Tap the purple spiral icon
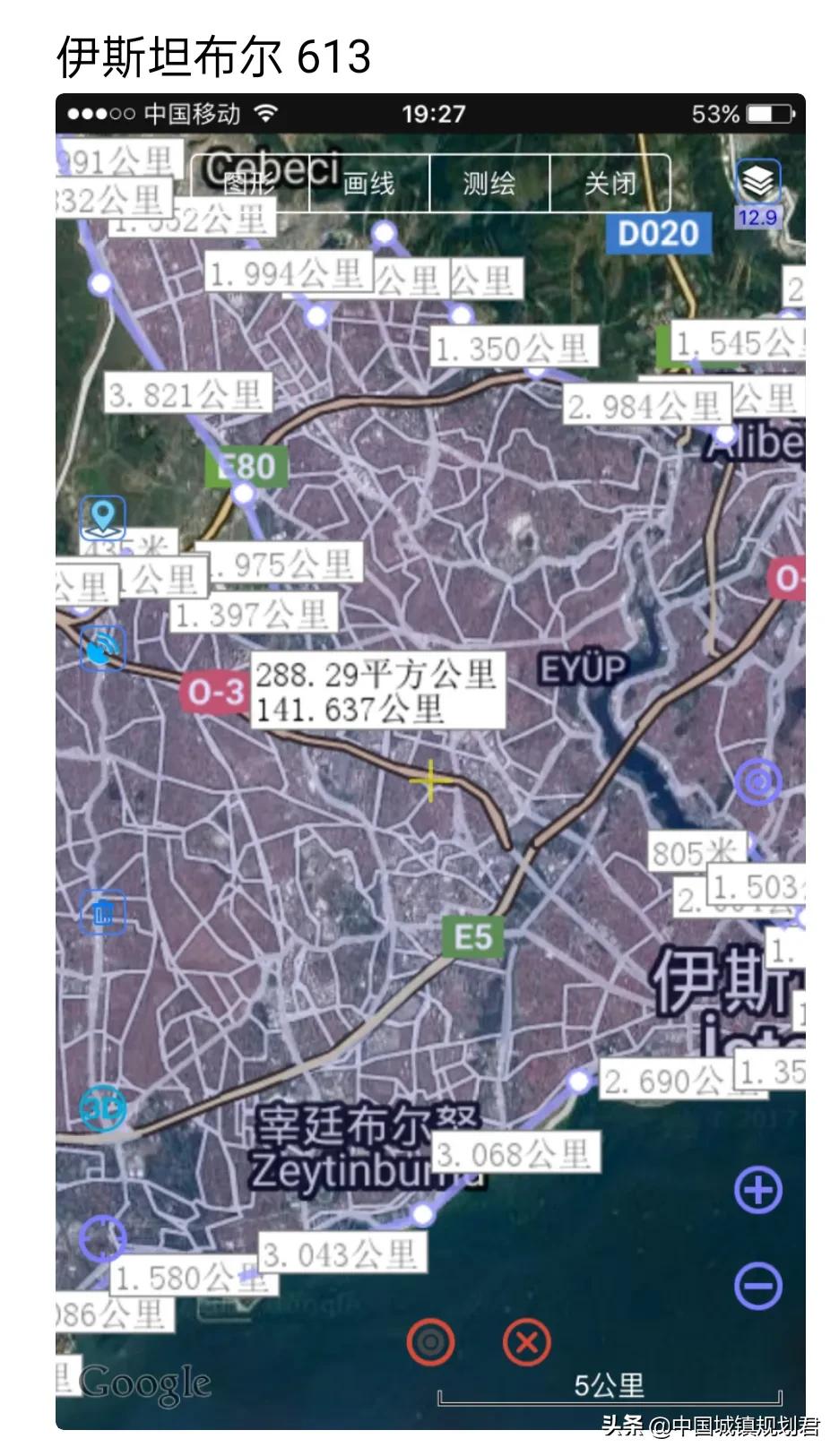The width and height of the screenshot is (839, 1456). [x=758, y=782]
